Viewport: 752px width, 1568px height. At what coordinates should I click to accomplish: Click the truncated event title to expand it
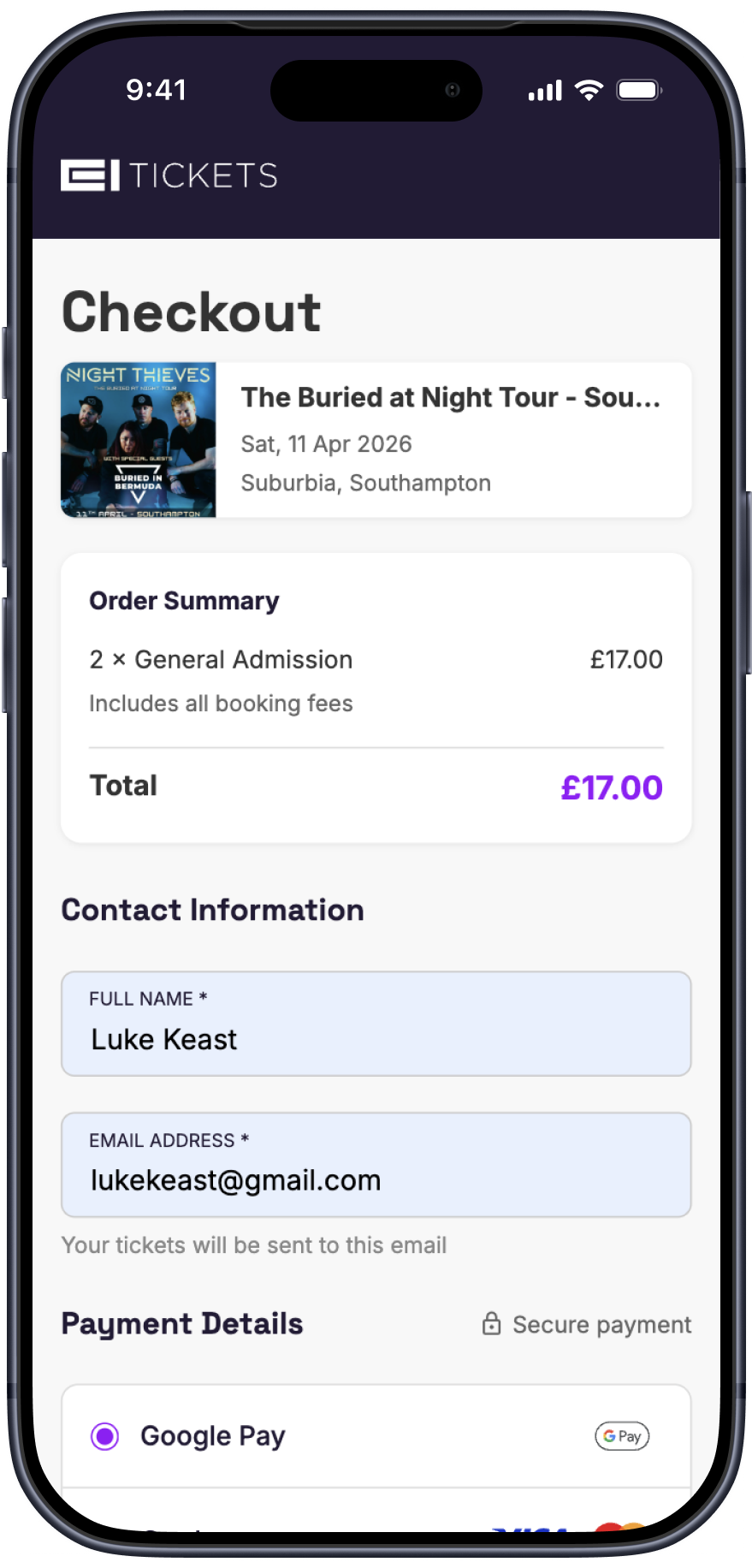click(x=451, y=397)
